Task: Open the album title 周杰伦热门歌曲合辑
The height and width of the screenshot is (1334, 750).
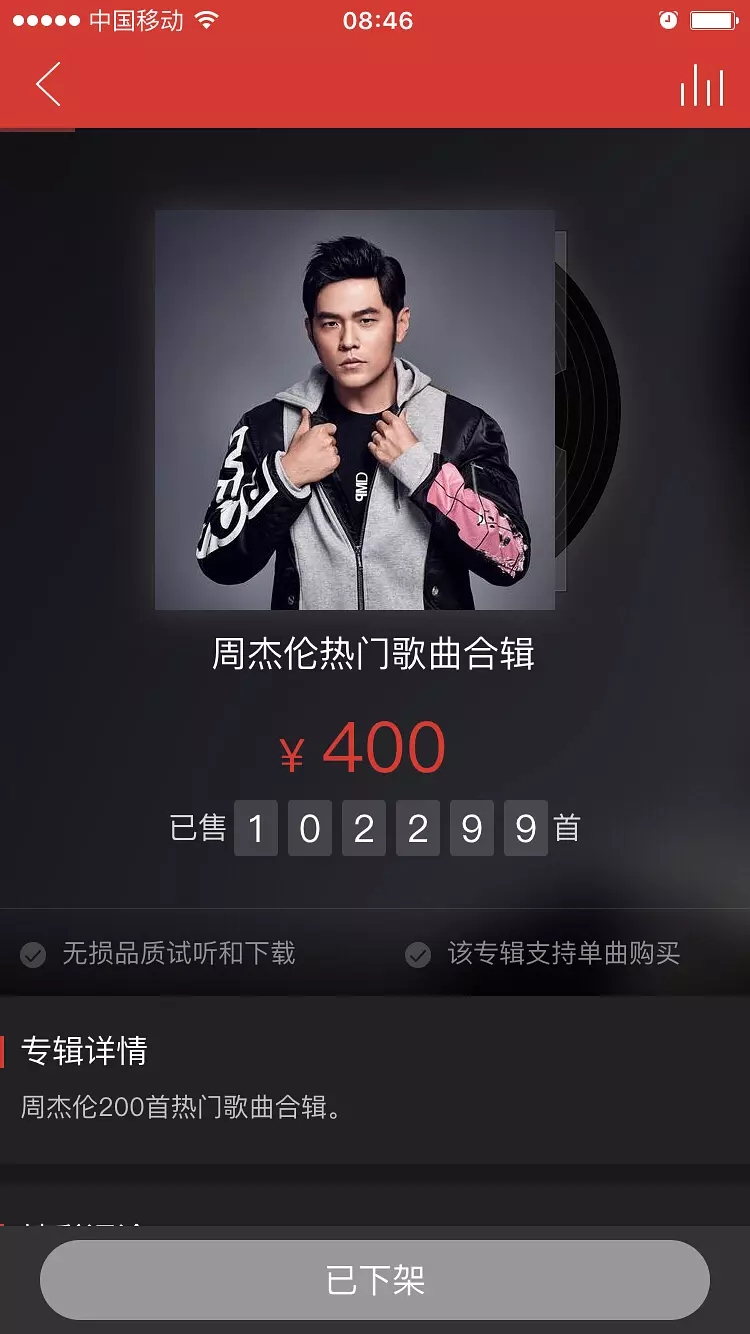Action: (x=375, y=655)
